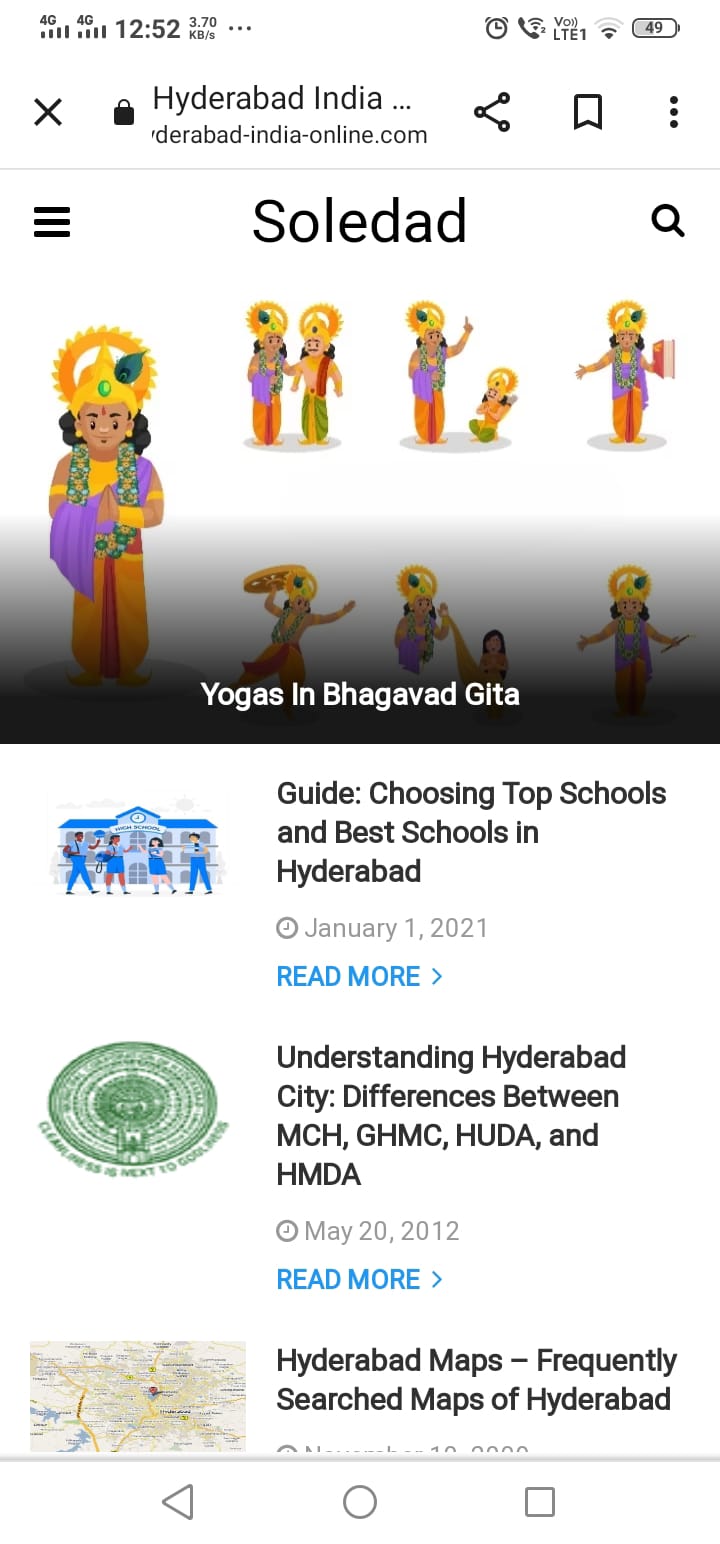Image resolution: width=720 pixels, height=1544 pixels.
Task: Close the browser tab
Action: pyautogui.click(x=48, y=113)
